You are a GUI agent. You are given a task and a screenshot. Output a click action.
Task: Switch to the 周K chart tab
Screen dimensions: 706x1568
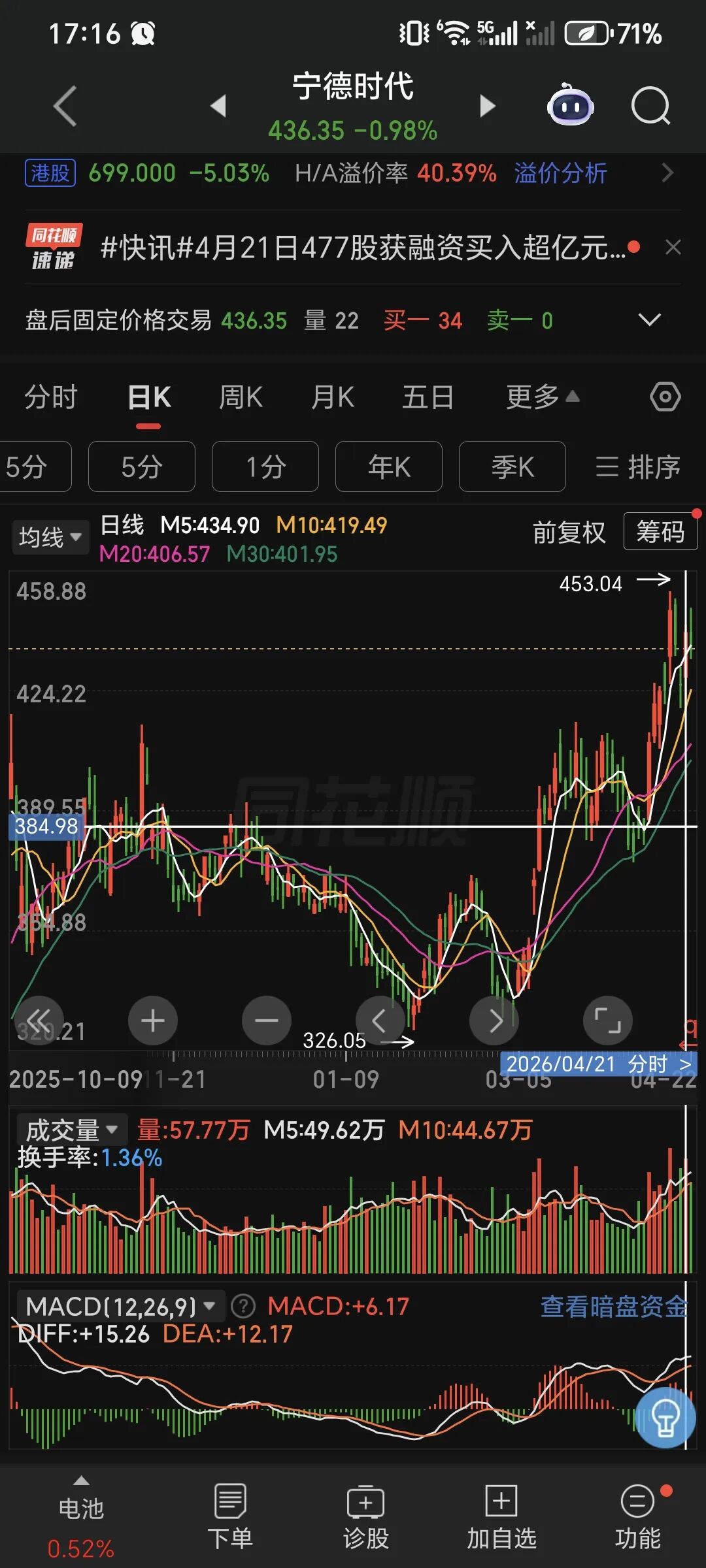point(241,397)
